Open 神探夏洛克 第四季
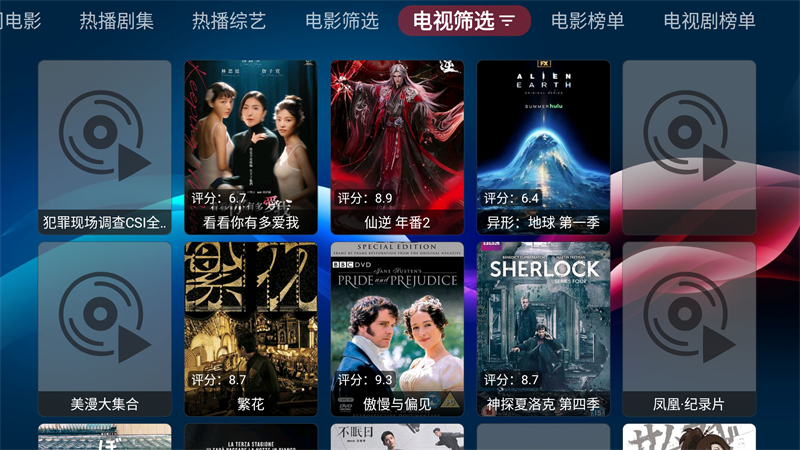This screenshot has height=450, width=800. [543, 329]
